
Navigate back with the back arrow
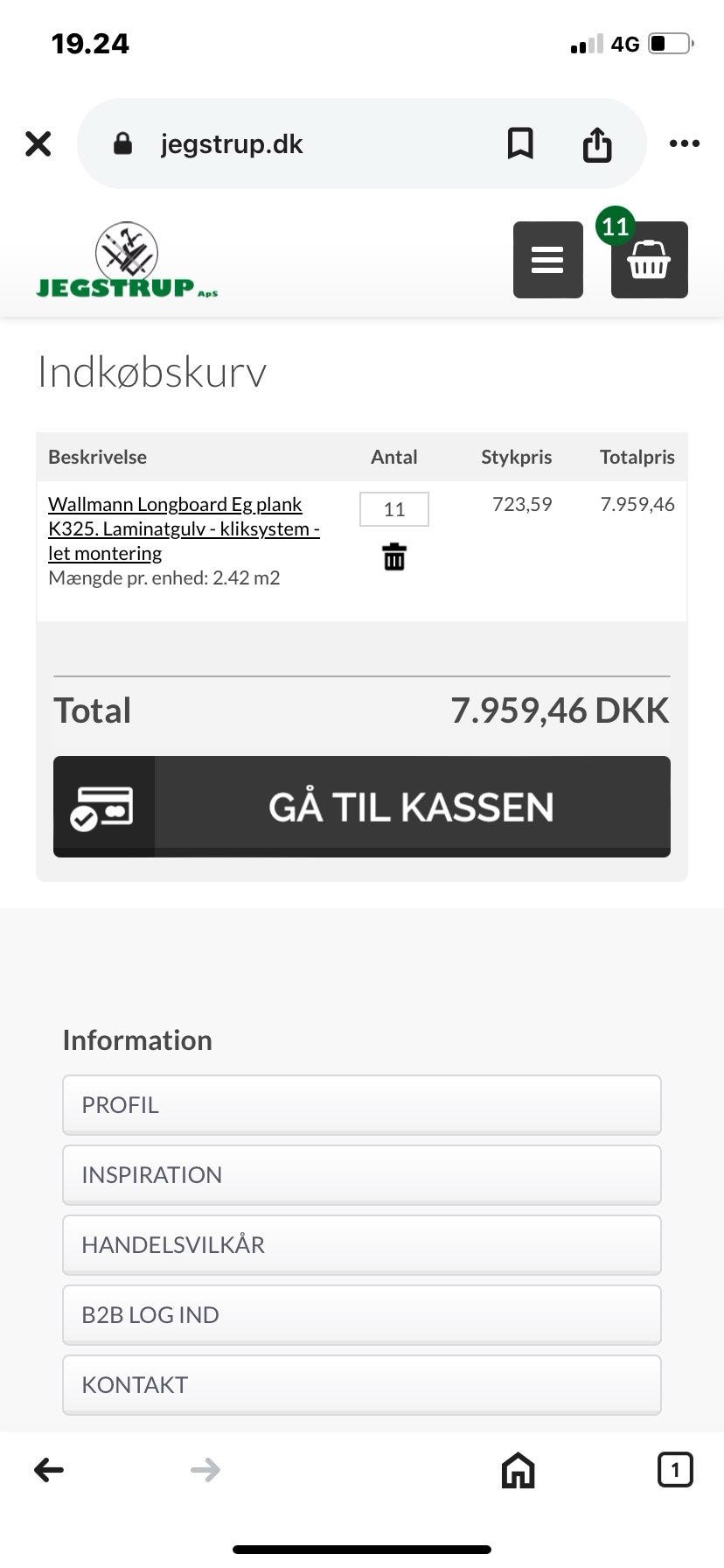pos(50,1470)
